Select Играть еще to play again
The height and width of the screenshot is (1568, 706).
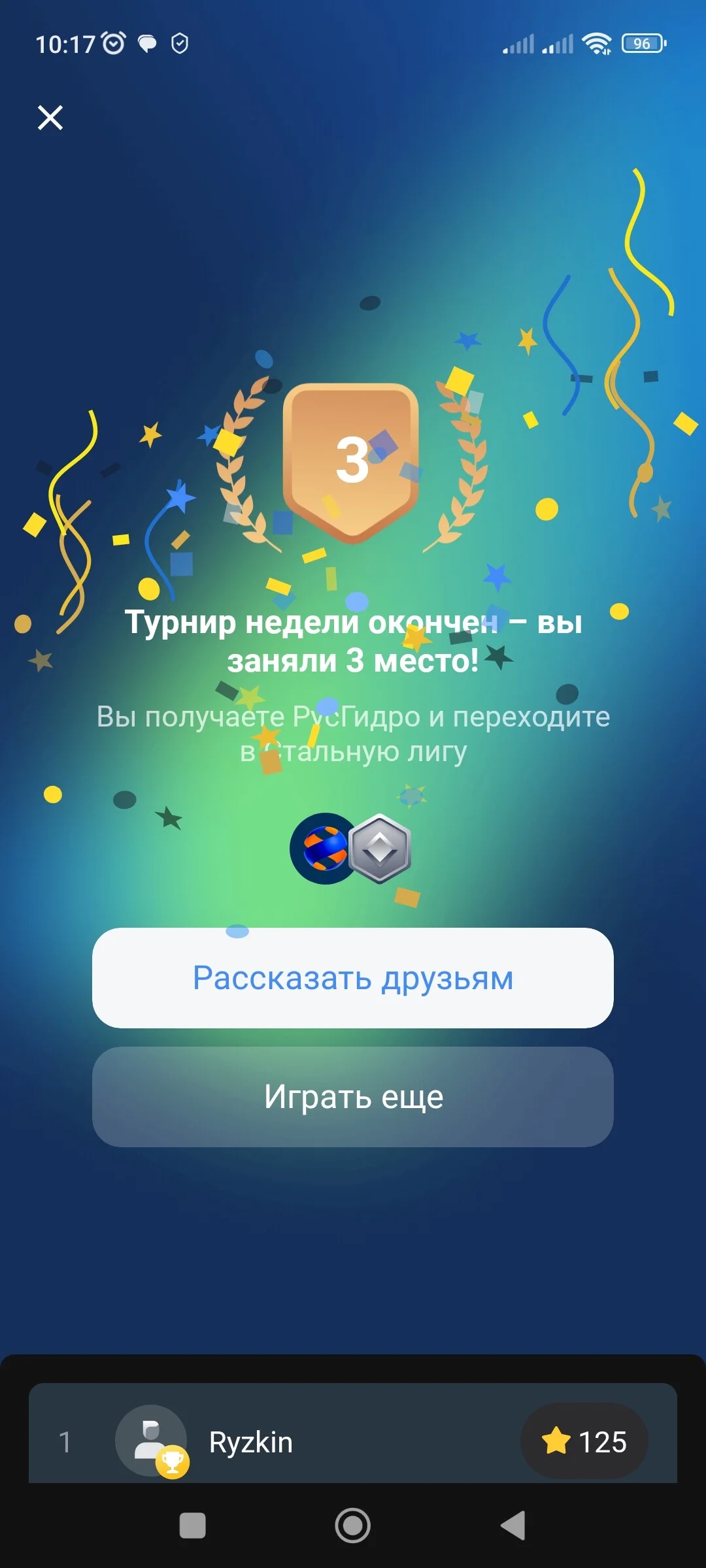[x=353, y=1097]
